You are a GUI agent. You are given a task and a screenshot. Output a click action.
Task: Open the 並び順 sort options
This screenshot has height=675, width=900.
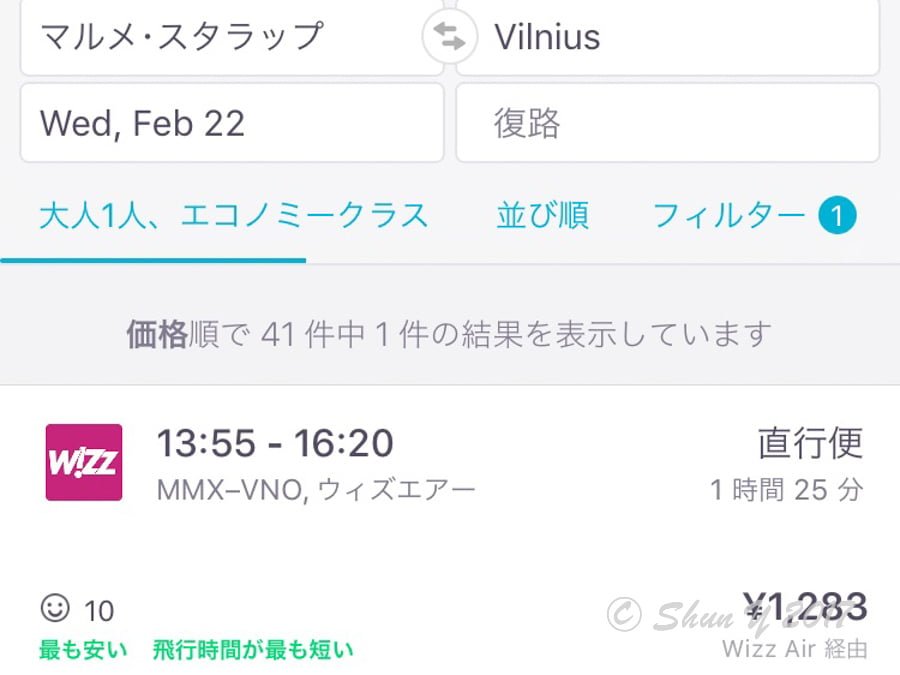(x=542, y=215)
